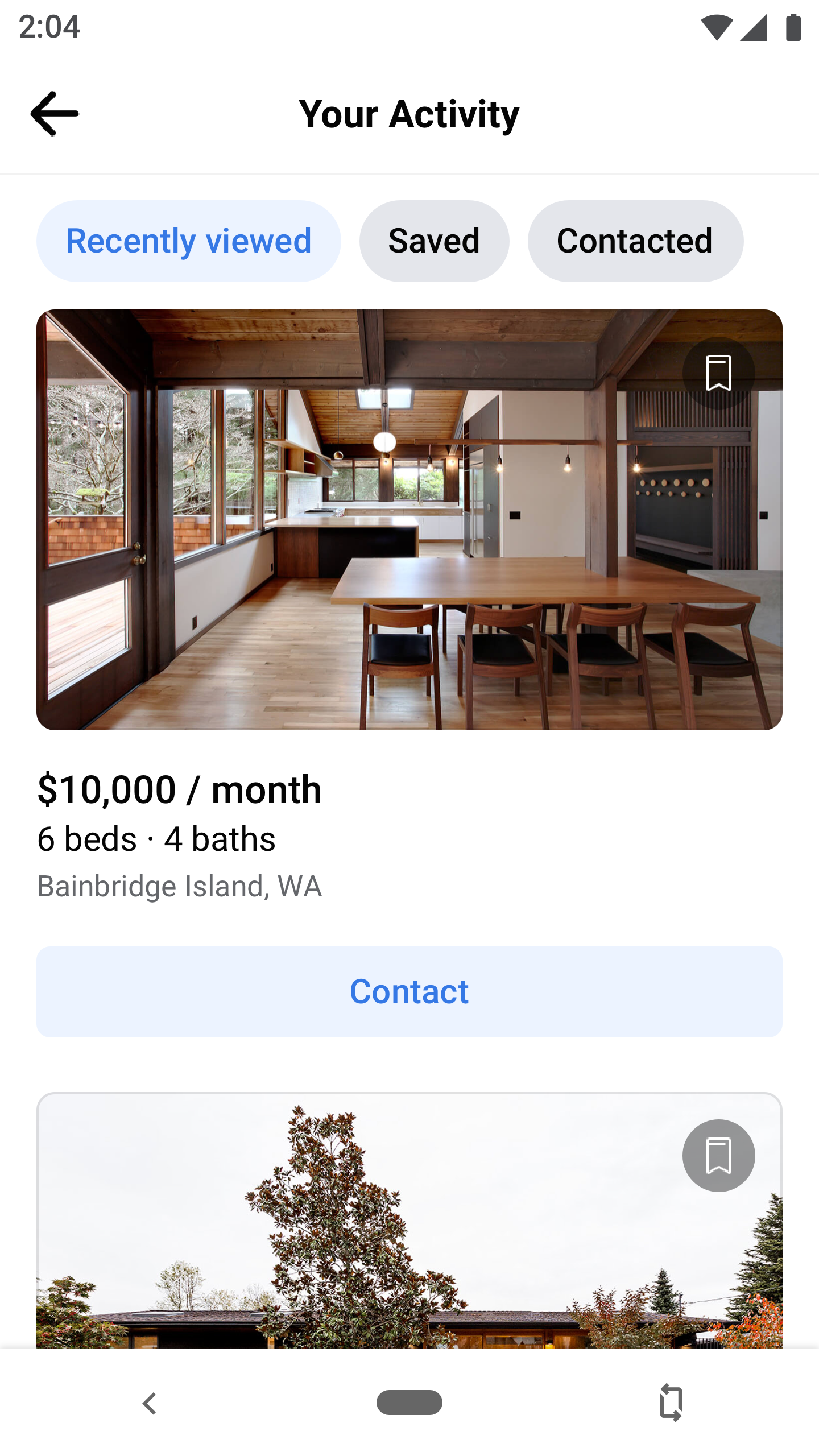Image resolution: width=819 pixels, height=1456 pixels.
Task: Select the Recently viewed chip
Action: [188, 241]
